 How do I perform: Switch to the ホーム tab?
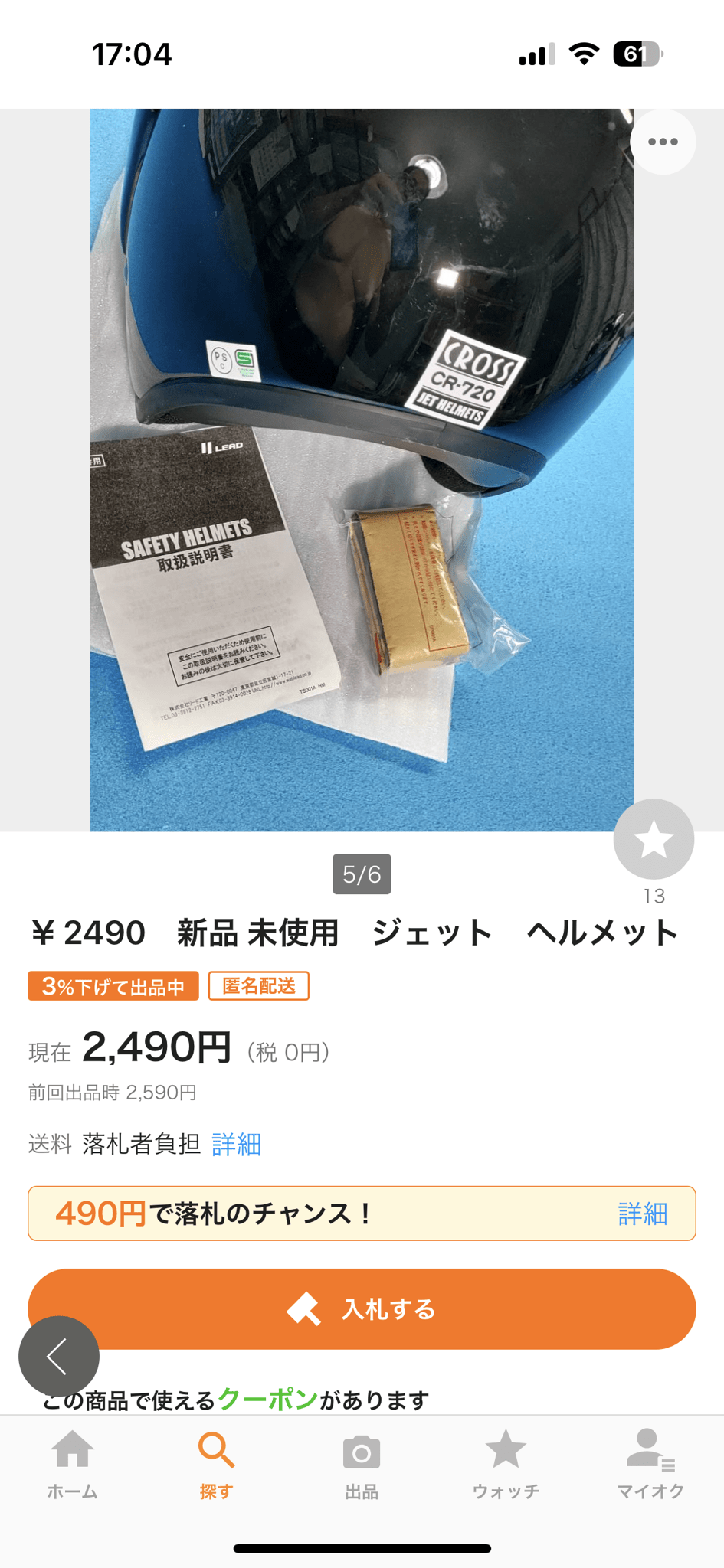point(73,1464)
